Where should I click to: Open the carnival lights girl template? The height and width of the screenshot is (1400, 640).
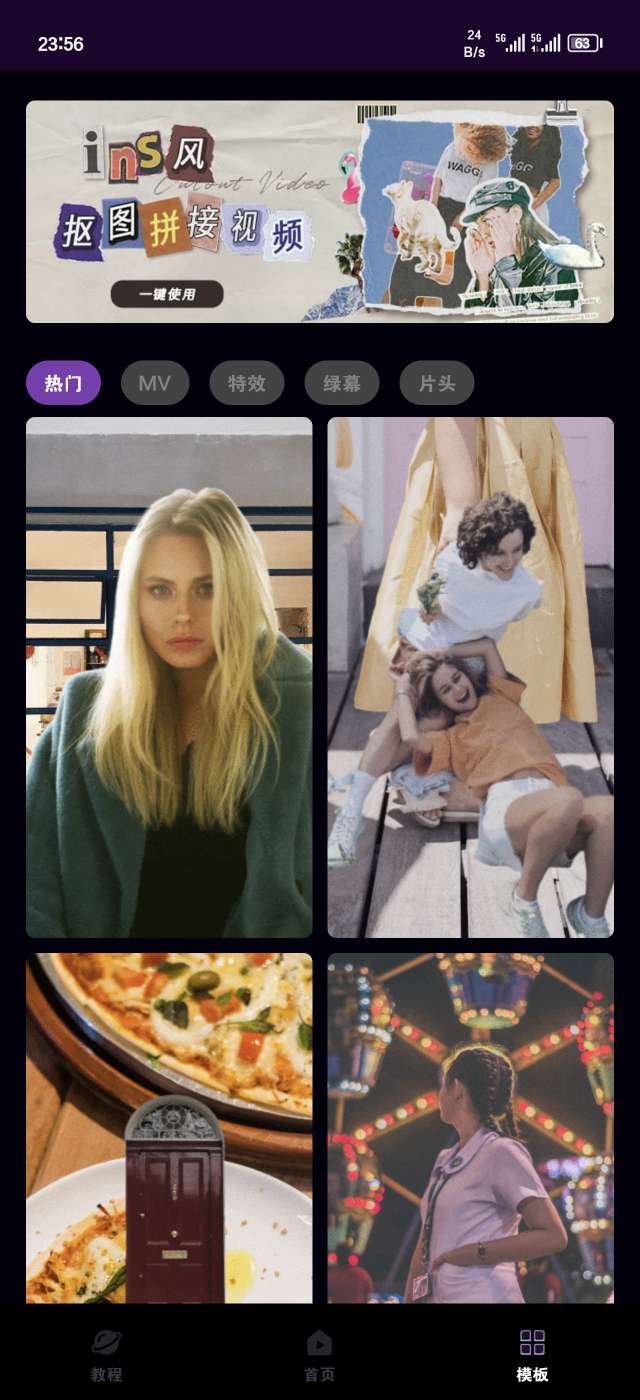pyautogui.click(x=470, y=1127)
